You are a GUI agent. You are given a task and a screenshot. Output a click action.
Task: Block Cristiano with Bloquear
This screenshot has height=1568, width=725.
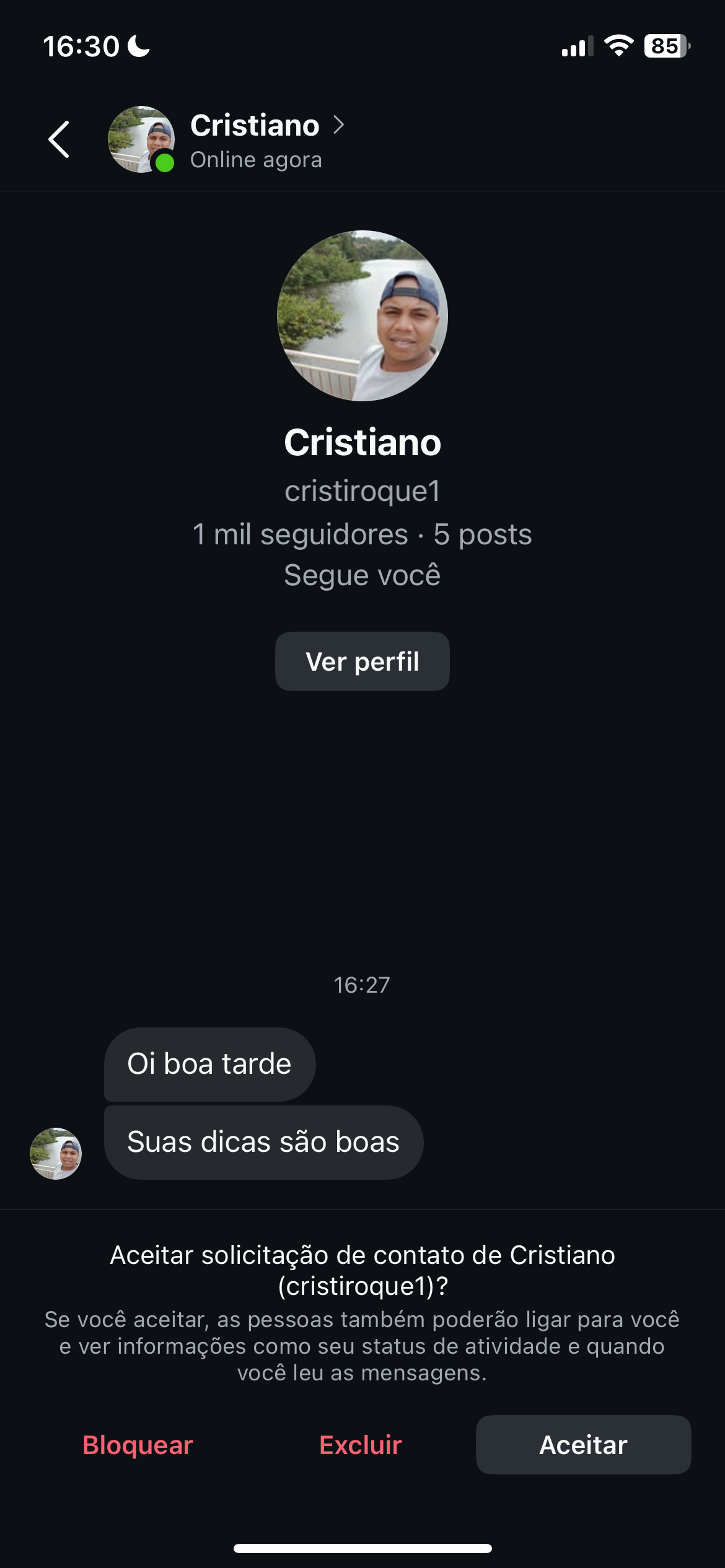tap(138, 1445)
